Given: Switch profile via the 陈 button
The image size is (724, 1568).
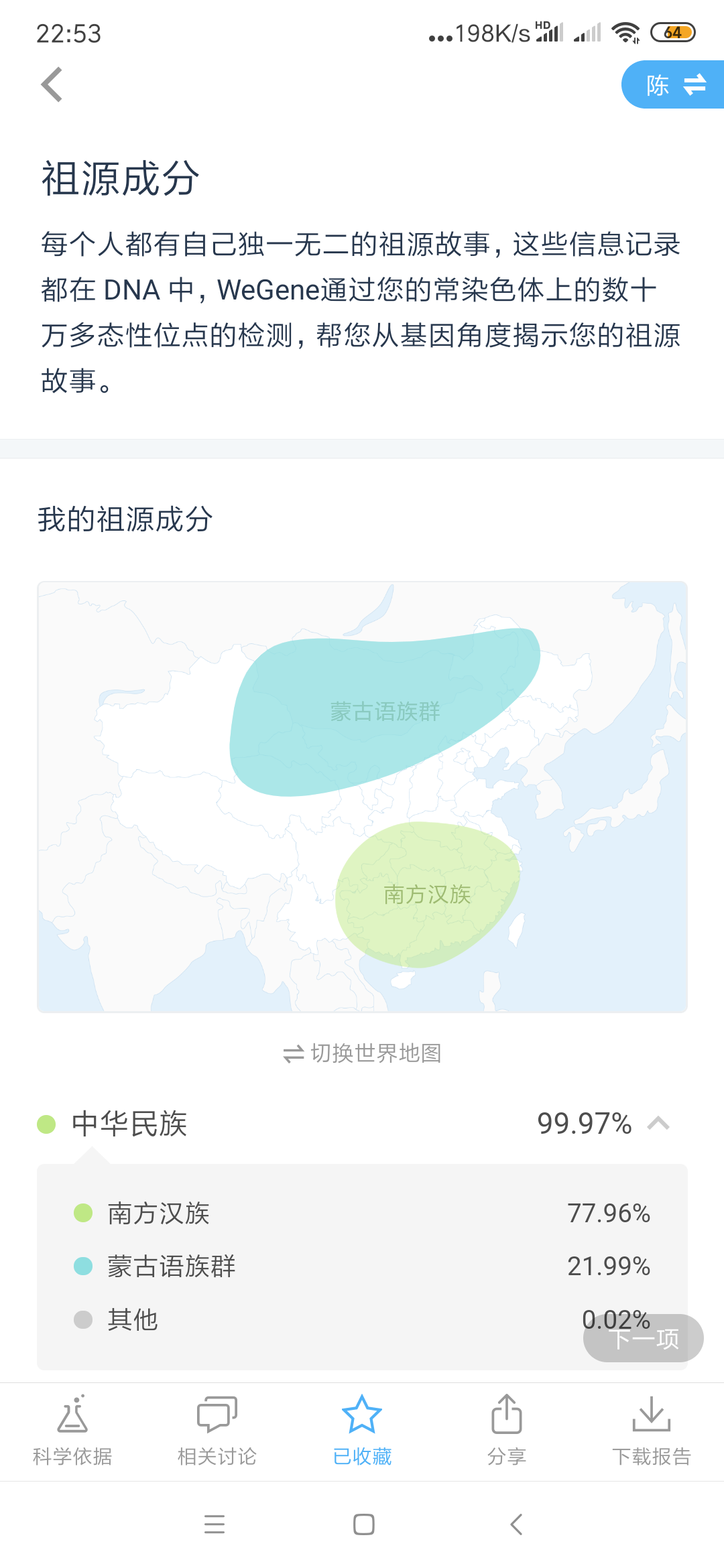Looking at the screenshot, I should [x=673, y=84].
